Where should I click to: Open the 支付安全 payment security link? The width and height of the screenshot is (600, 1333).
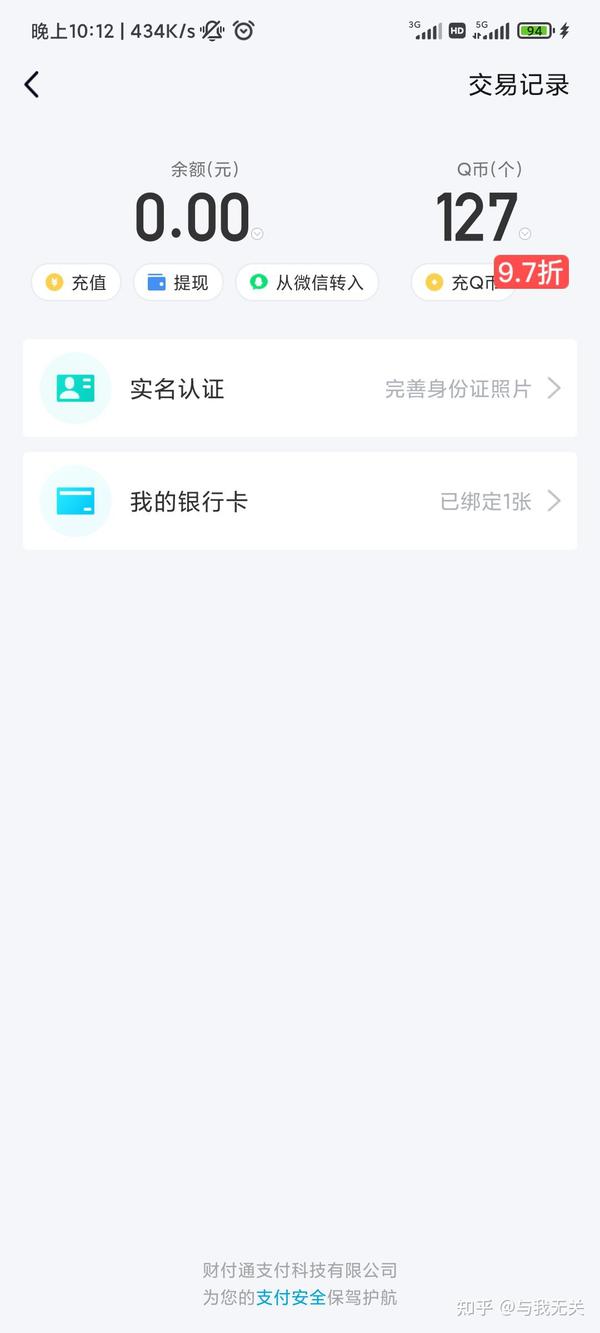click(291, 1297)
